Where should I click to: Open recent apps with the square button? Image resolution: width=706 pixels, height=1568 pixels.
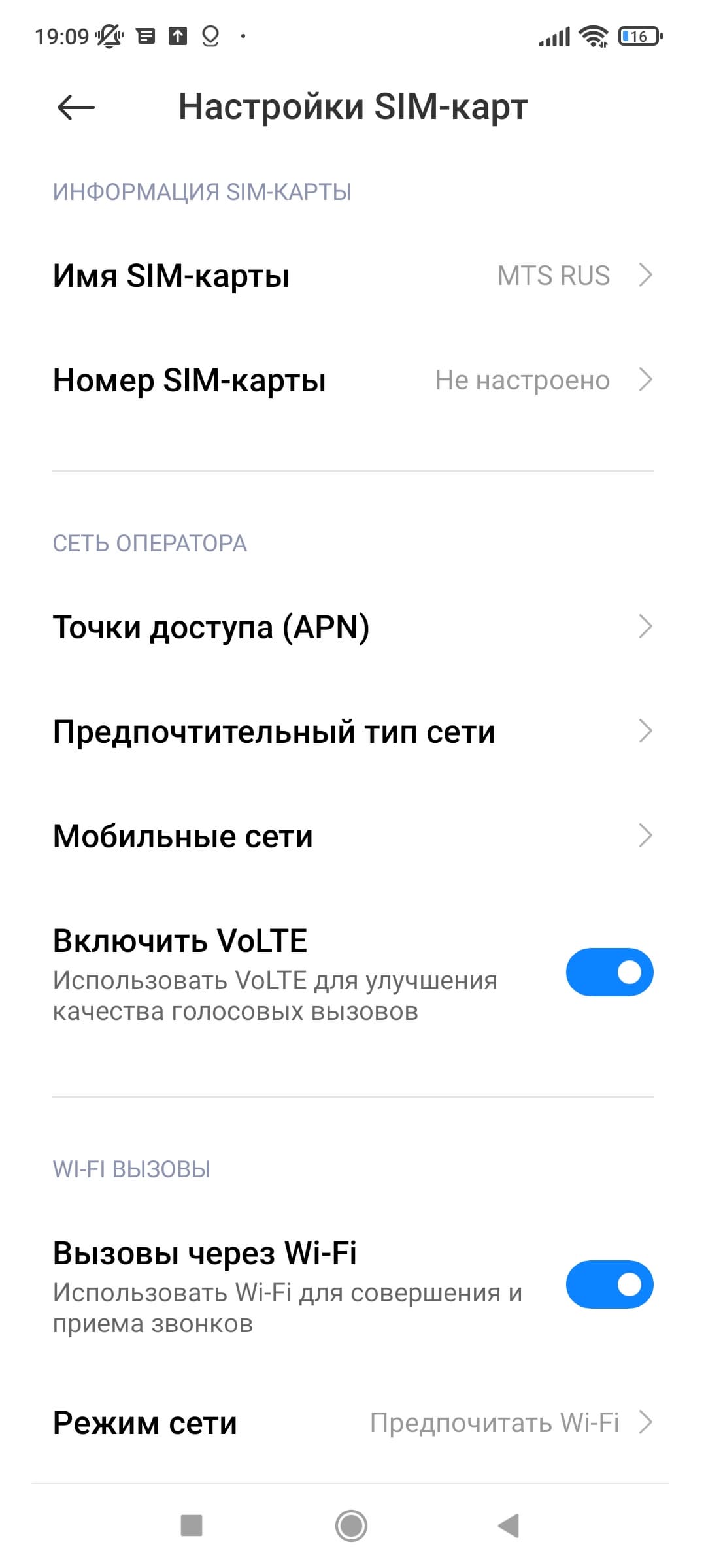[x=192, y=1526]
